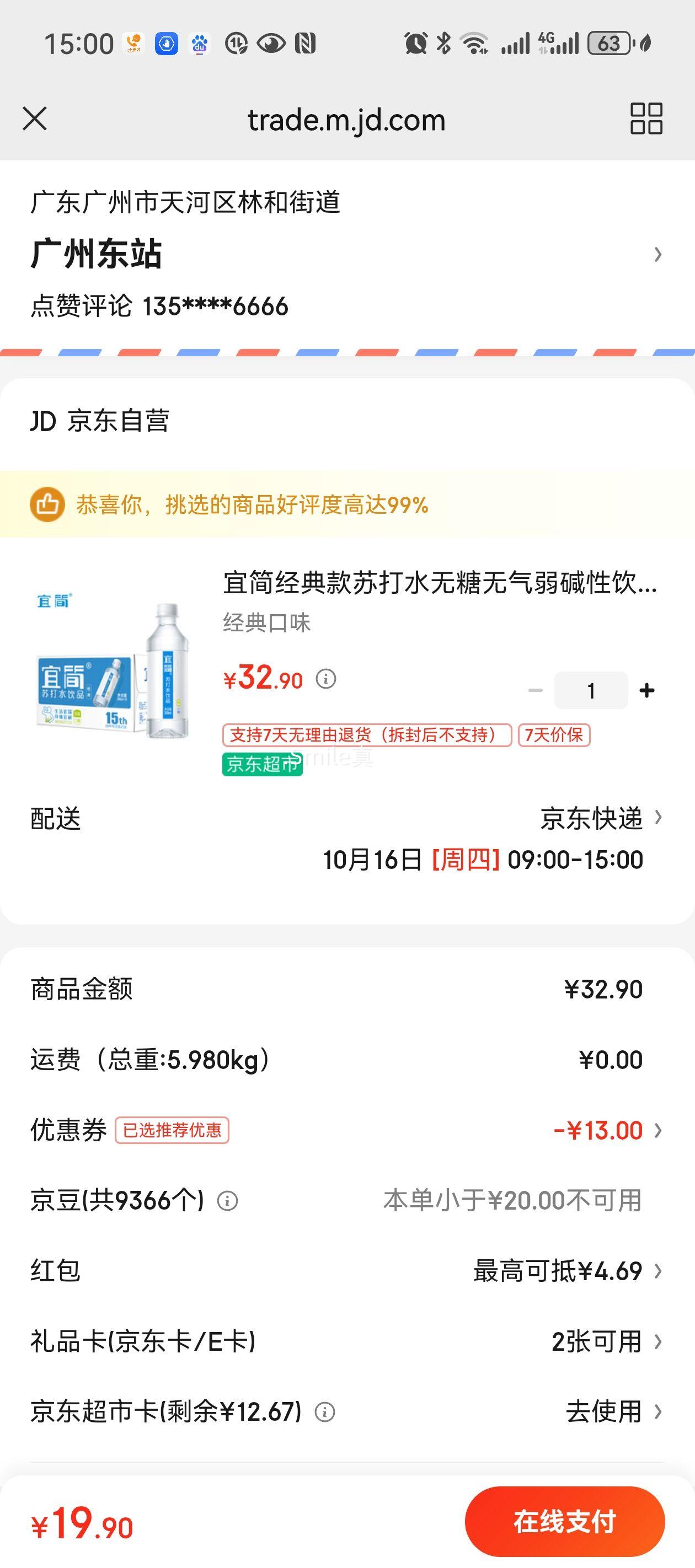Close the trade.m.jd.com page
Viewport: 695px width, 1568px height.
[35, 119]
